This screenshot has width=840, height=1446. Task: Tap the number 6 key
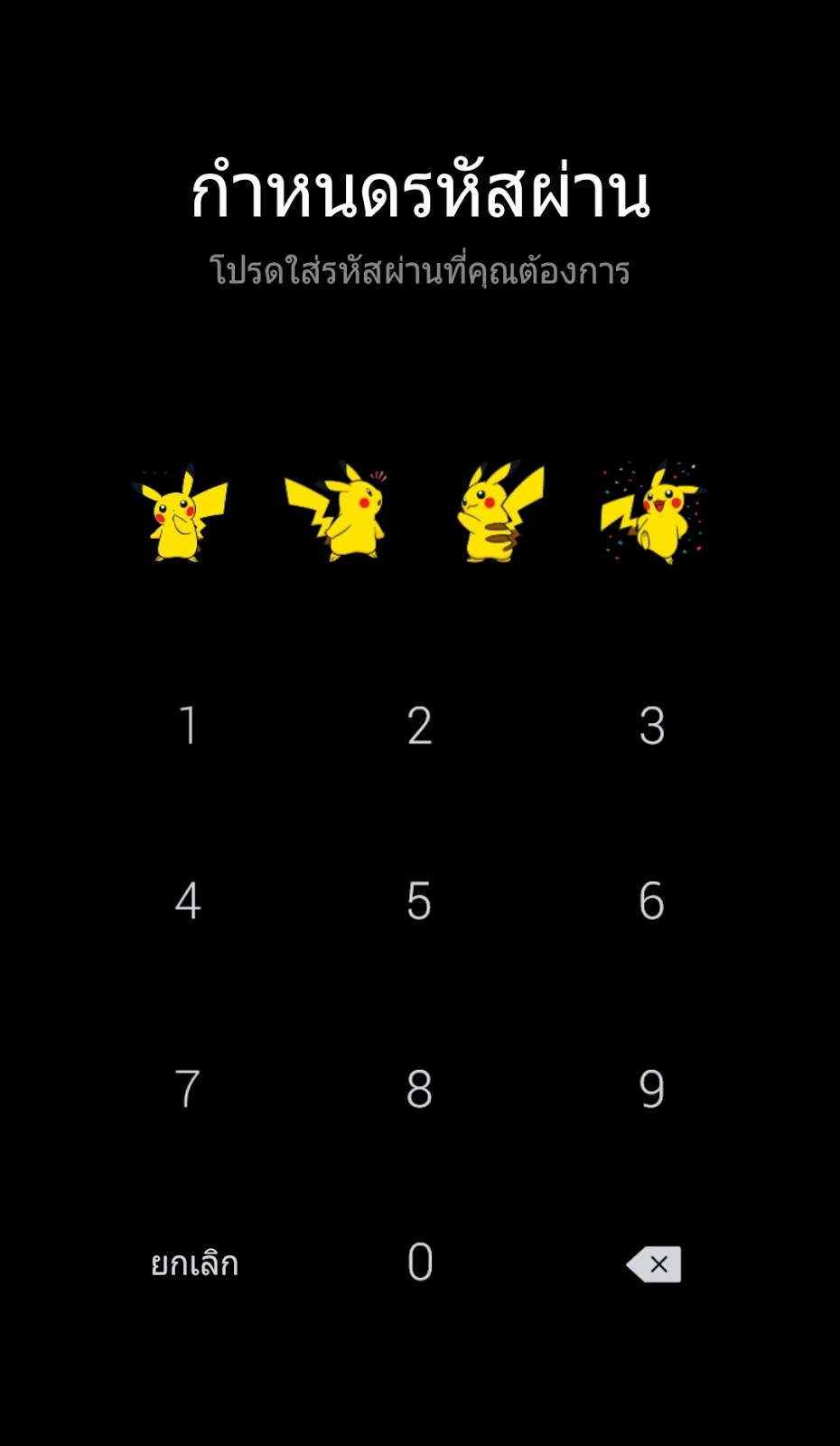(651, 901)
